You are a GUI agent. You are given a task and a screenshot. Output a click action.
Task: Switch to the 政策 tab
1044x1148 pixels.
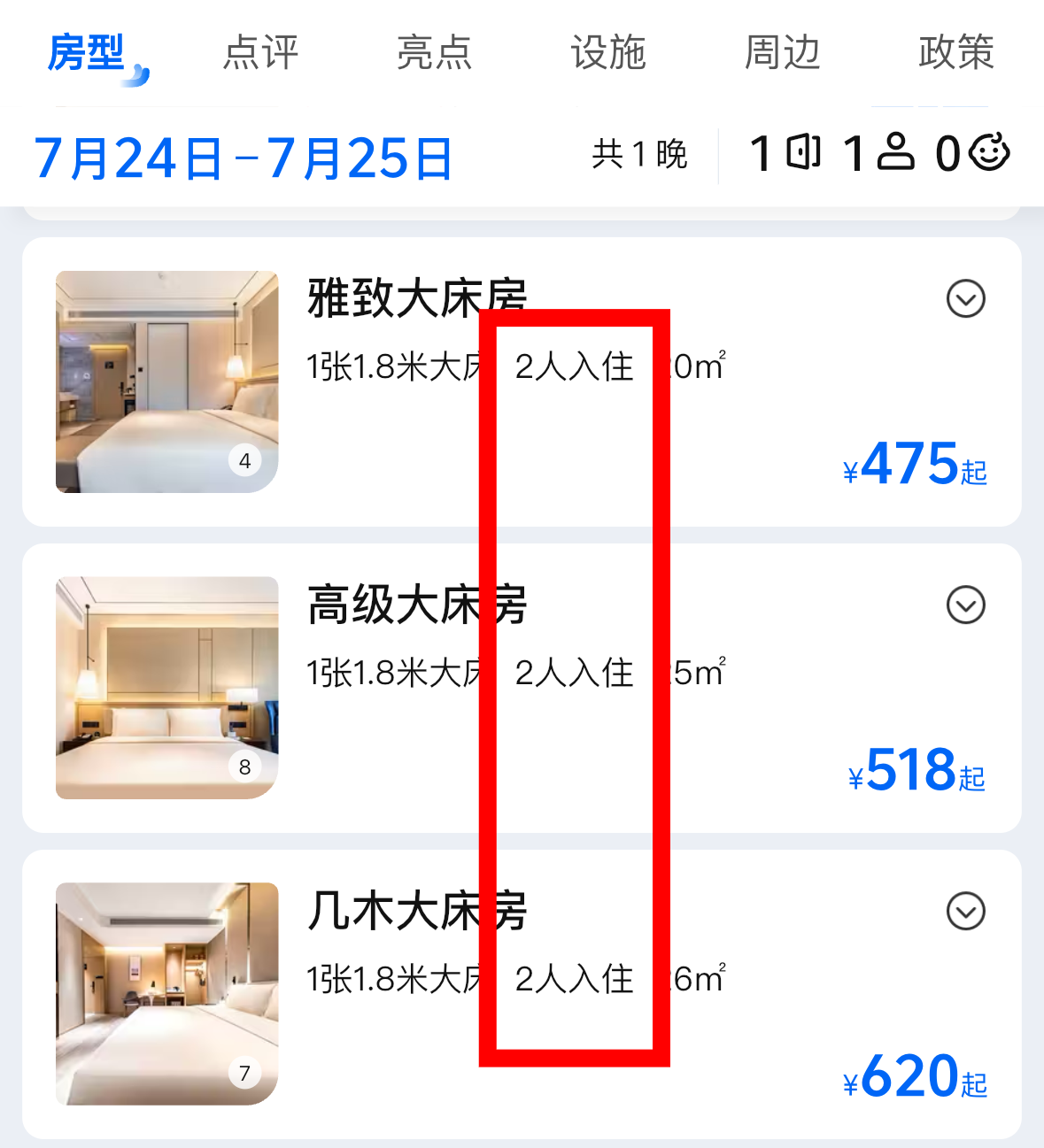point(955,53)
